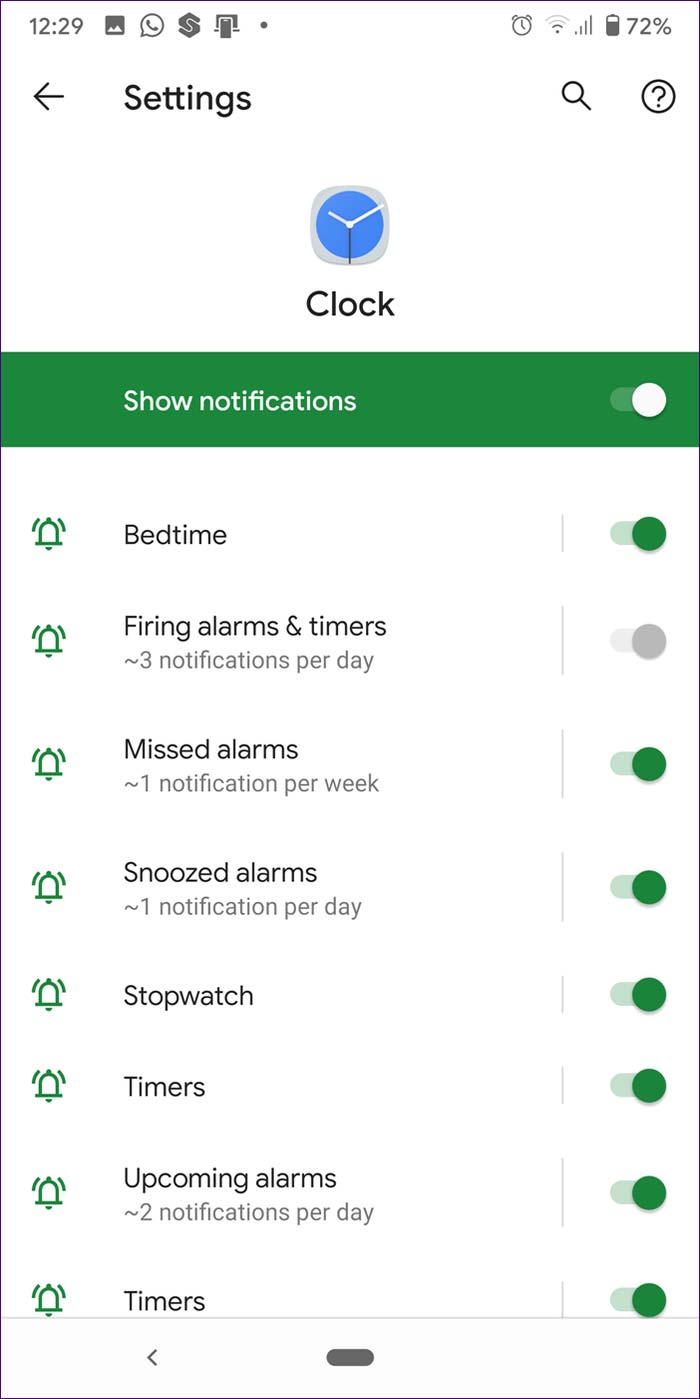Tap the system back button
This screenshot has height=1399, width=700.
click(152, 1357)
